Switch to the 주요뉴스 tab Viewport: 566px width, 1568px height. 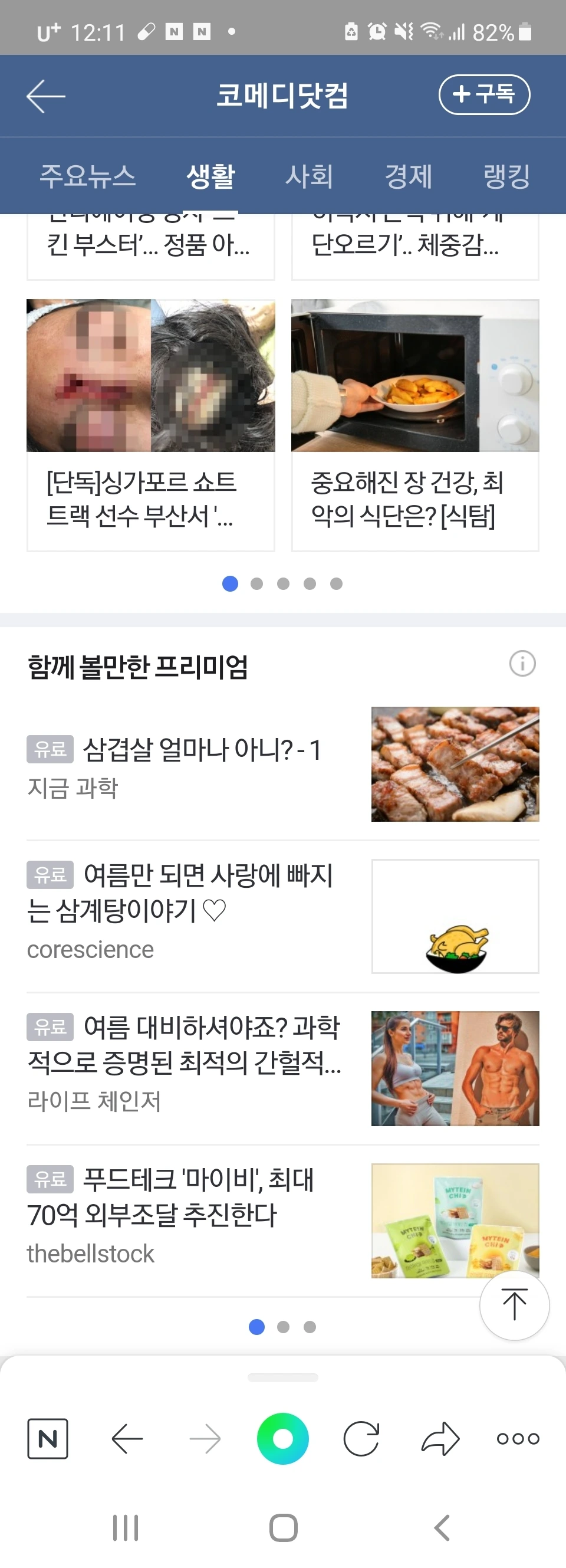click(88, 176)
